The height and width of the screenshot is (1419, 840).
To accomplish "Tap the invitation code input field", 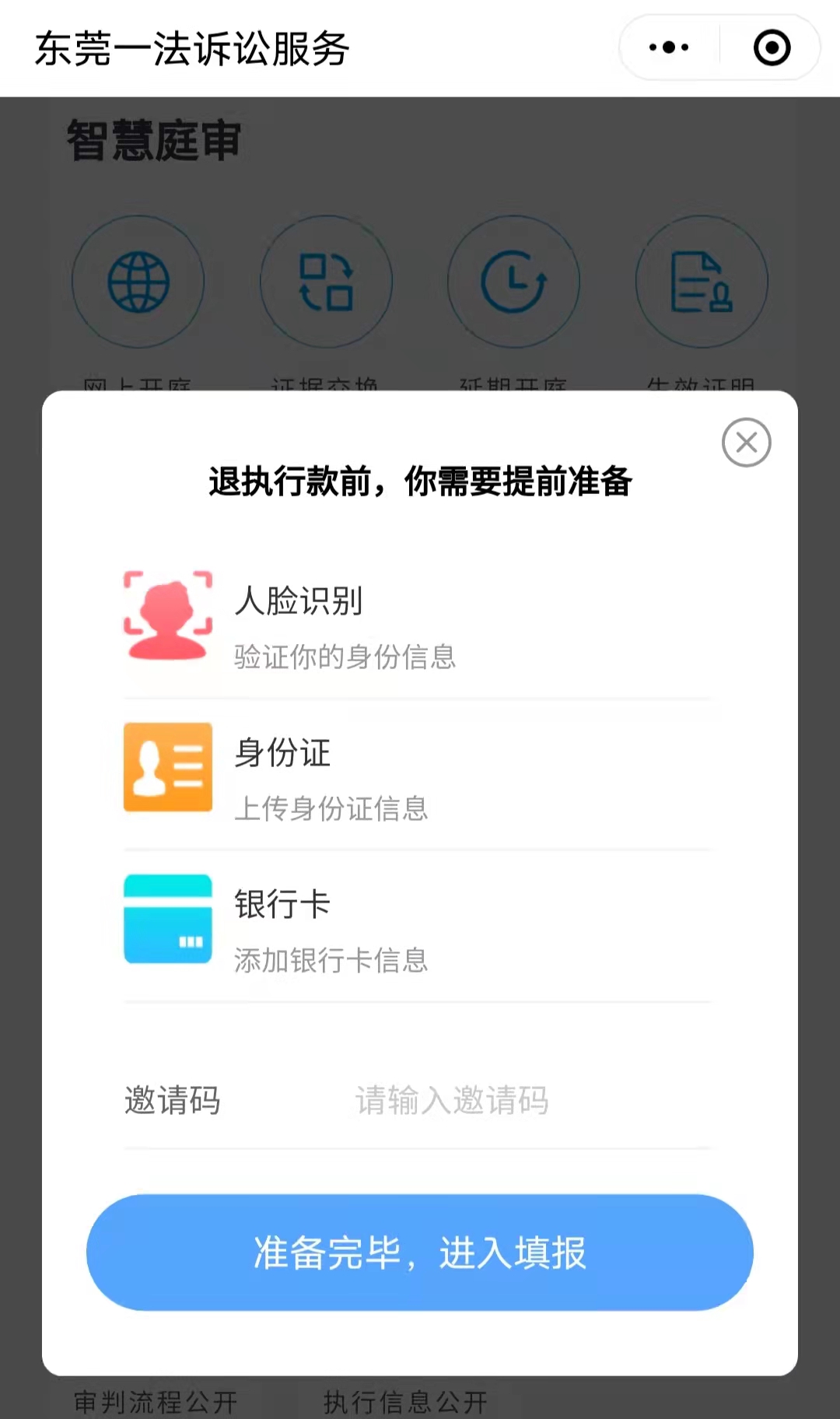I will 532,1101.
